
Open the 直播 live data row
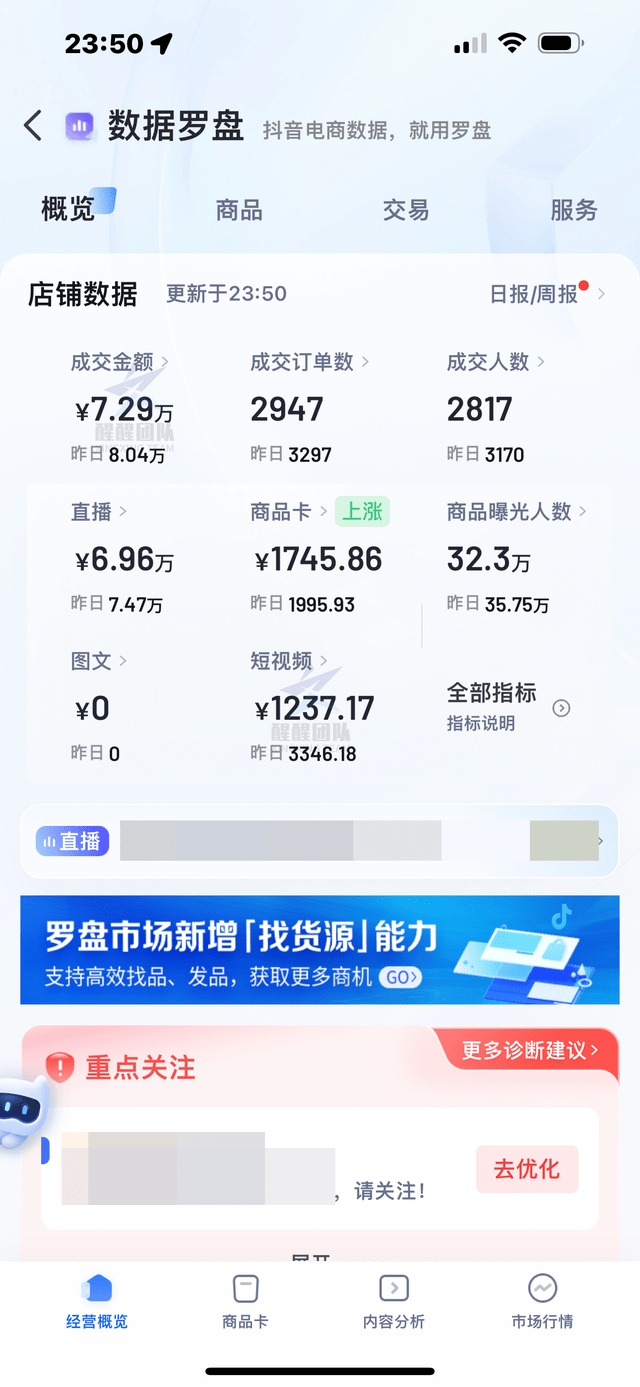pyautogui.click(x=320, y=841)
